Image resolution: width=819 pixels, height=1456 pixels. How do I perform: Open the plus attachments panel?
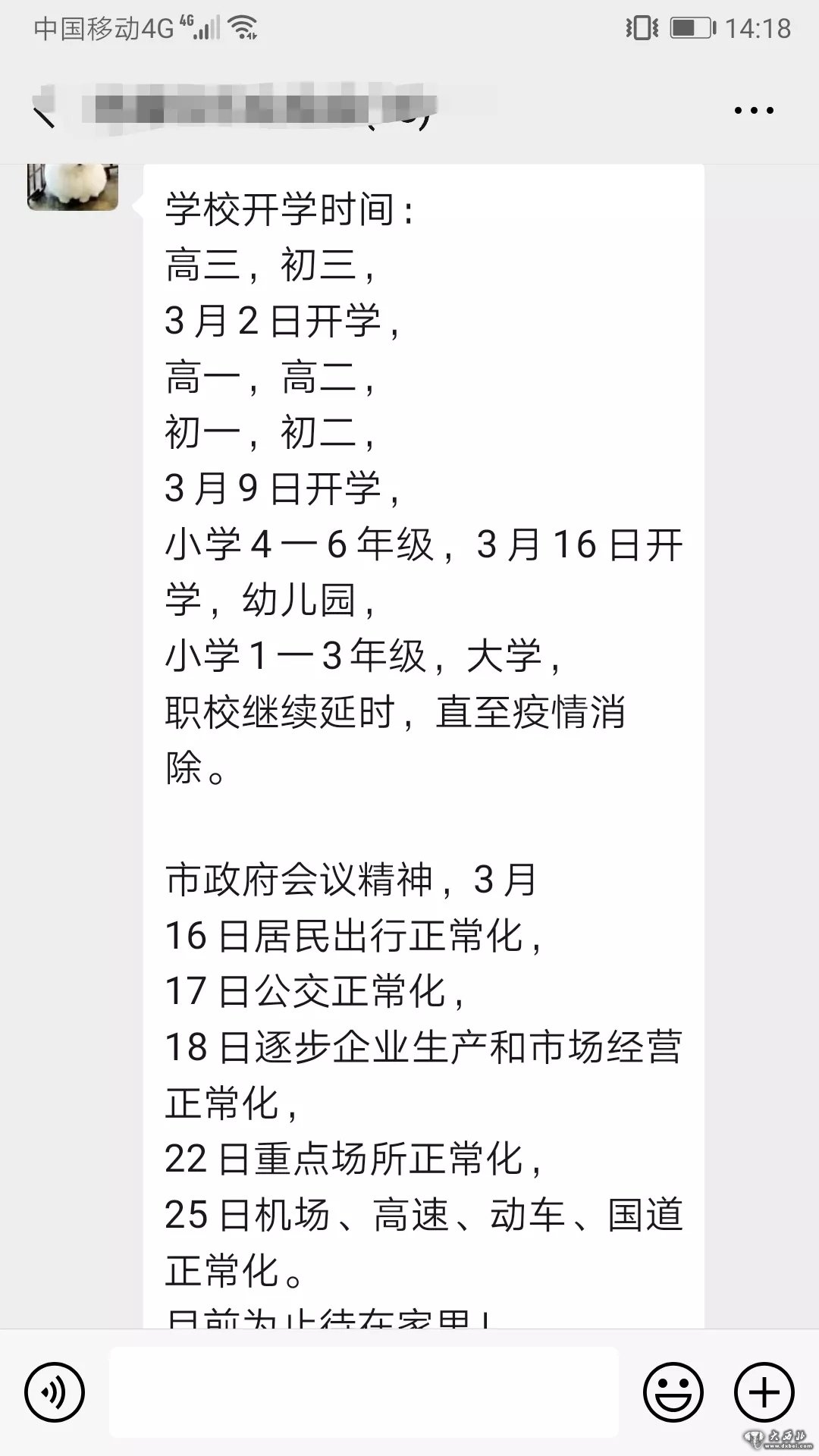[x=764, y=1392]
